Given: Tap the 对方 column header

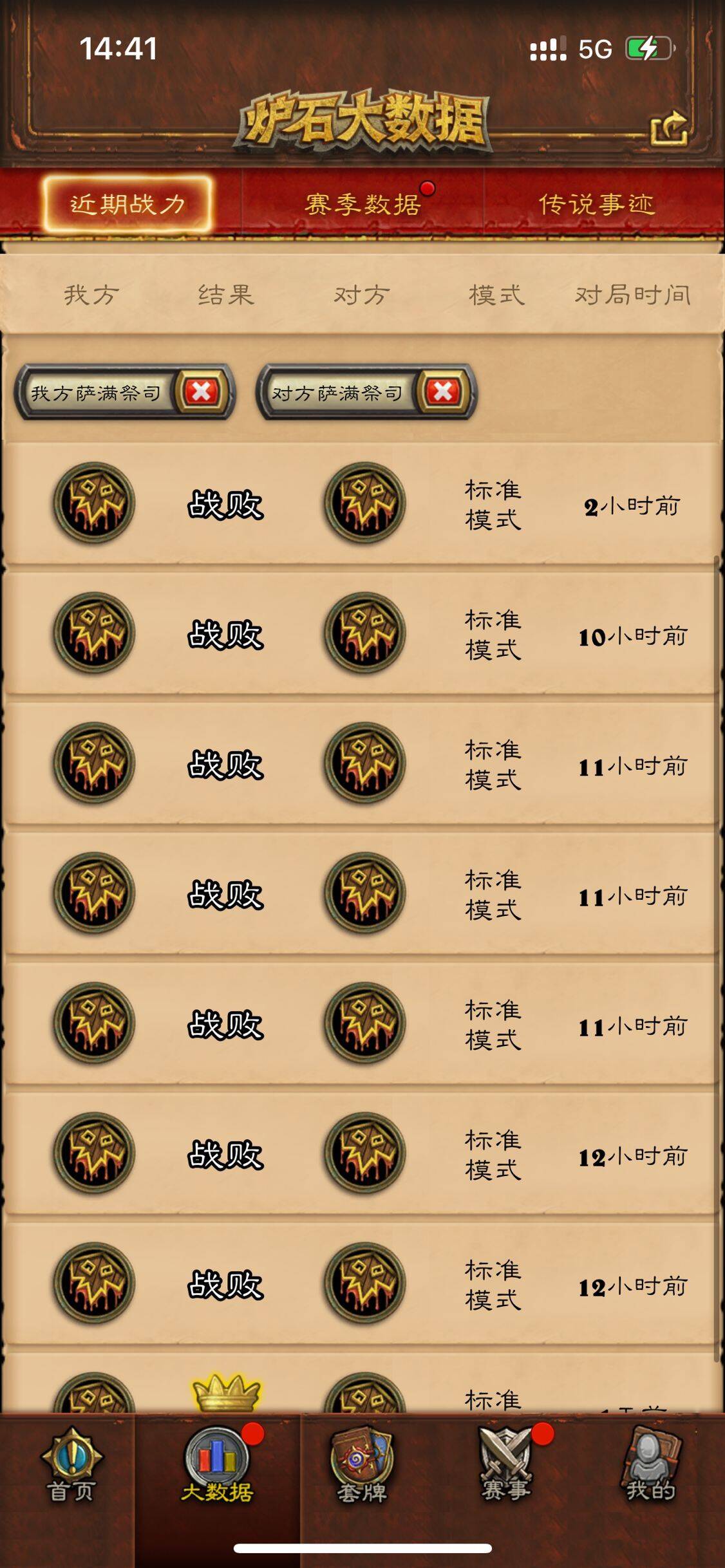Looking at the screenshot, I should click(x=362, y=295).
